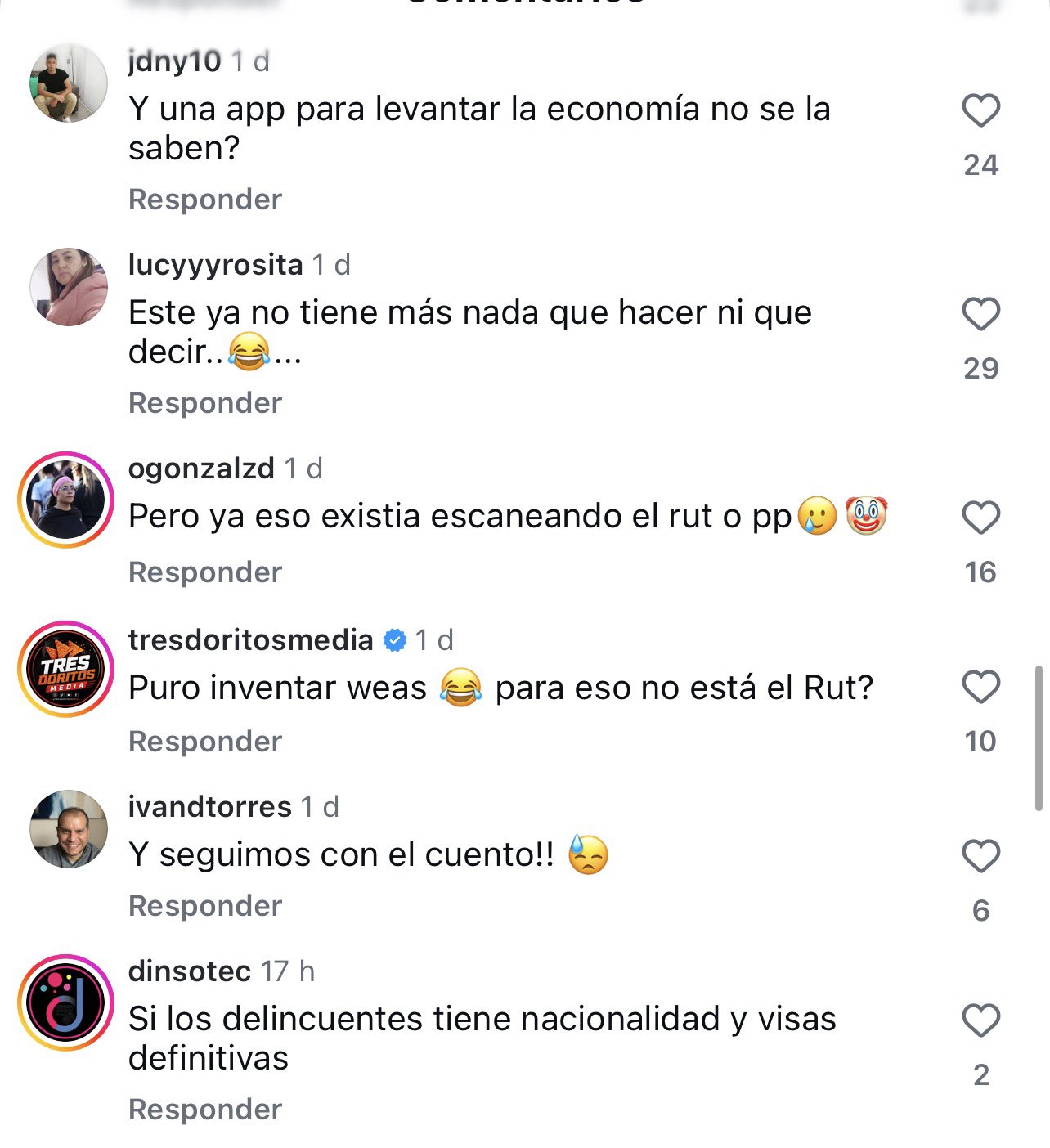Tap Responder under ivandtorres's comment

[205, 906]
